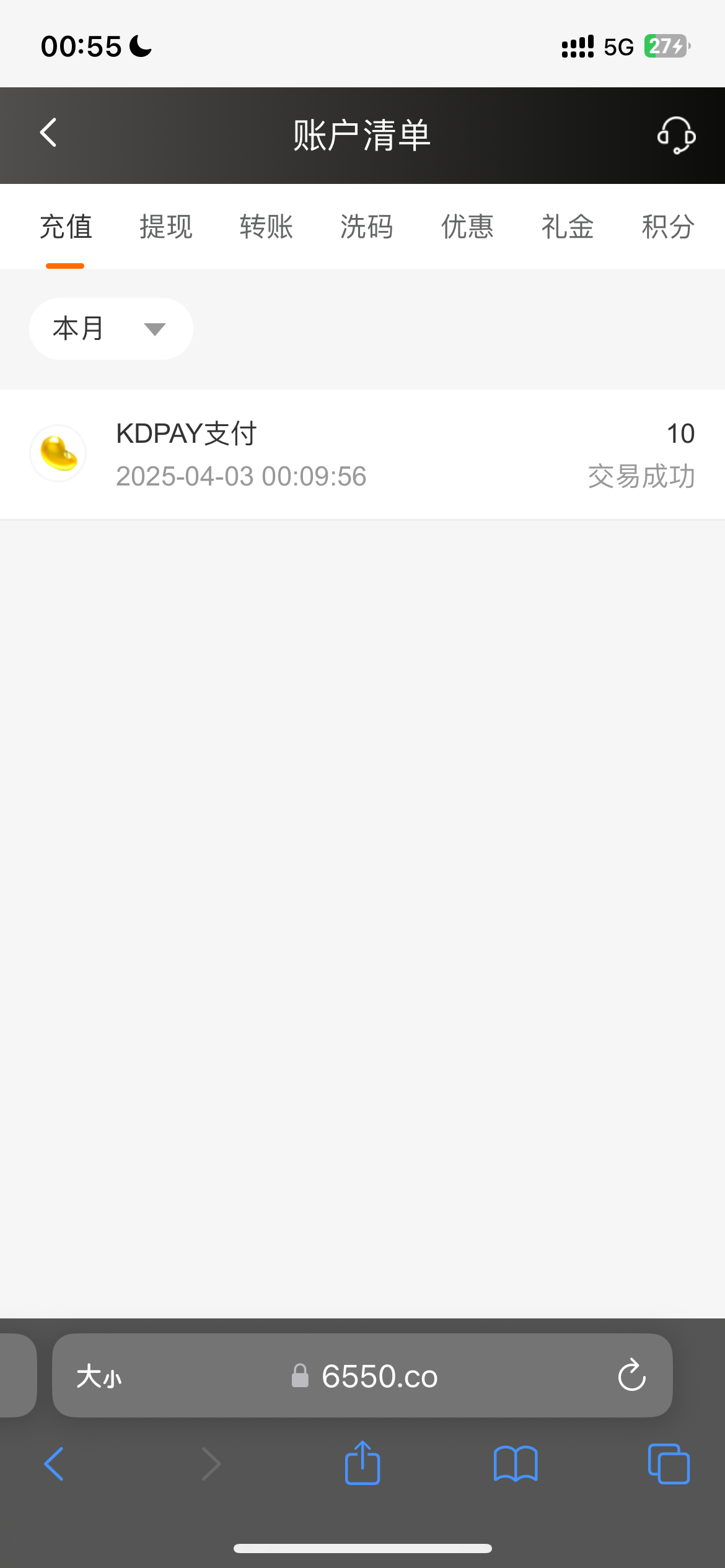725x1568 pixels.
Task: Open Safari bookmarks
Action: click(516, 1464)
